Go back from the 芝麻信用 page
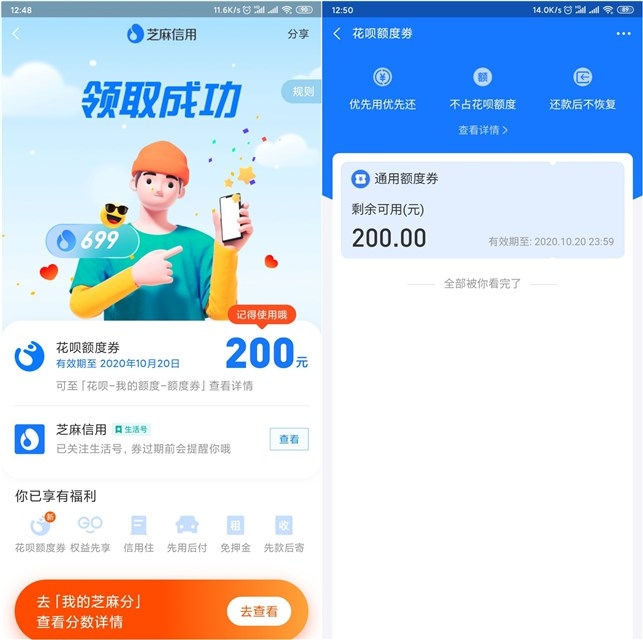This screenshot has height=640, width=643. point(15,34)
